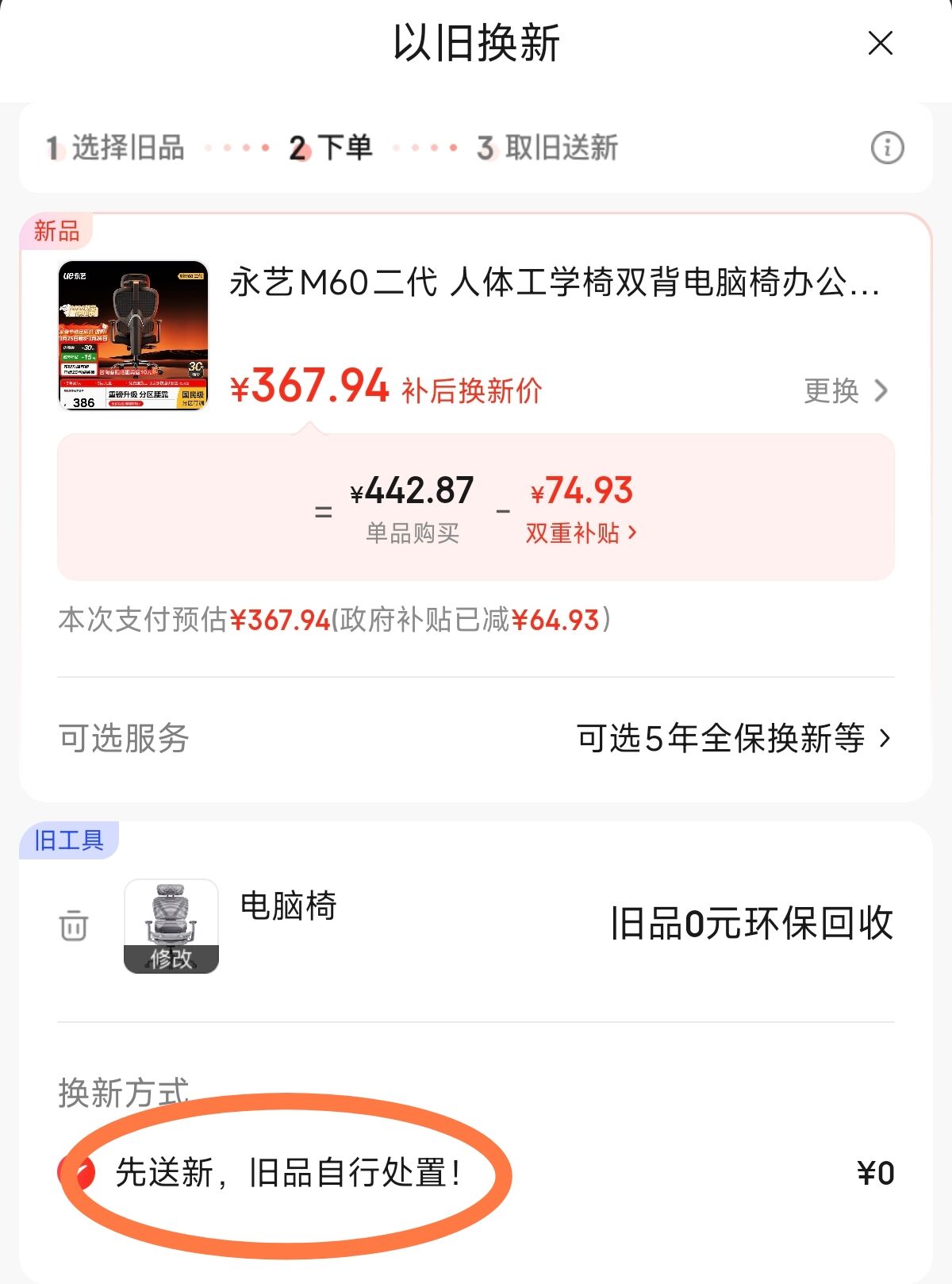Open the info icon beside 取旧送新
952x1284 pixels.
887,148
